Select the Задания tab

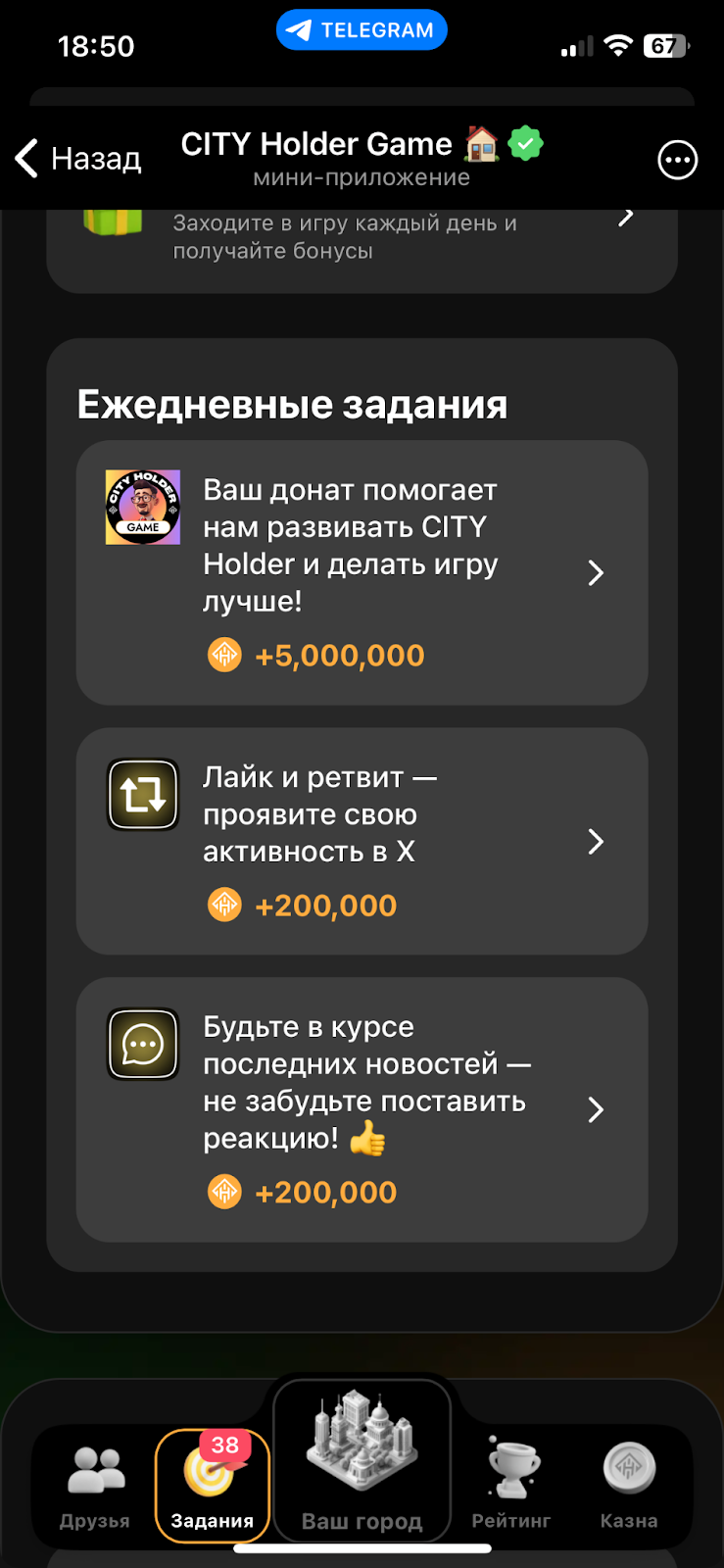tap(213, 1487)
